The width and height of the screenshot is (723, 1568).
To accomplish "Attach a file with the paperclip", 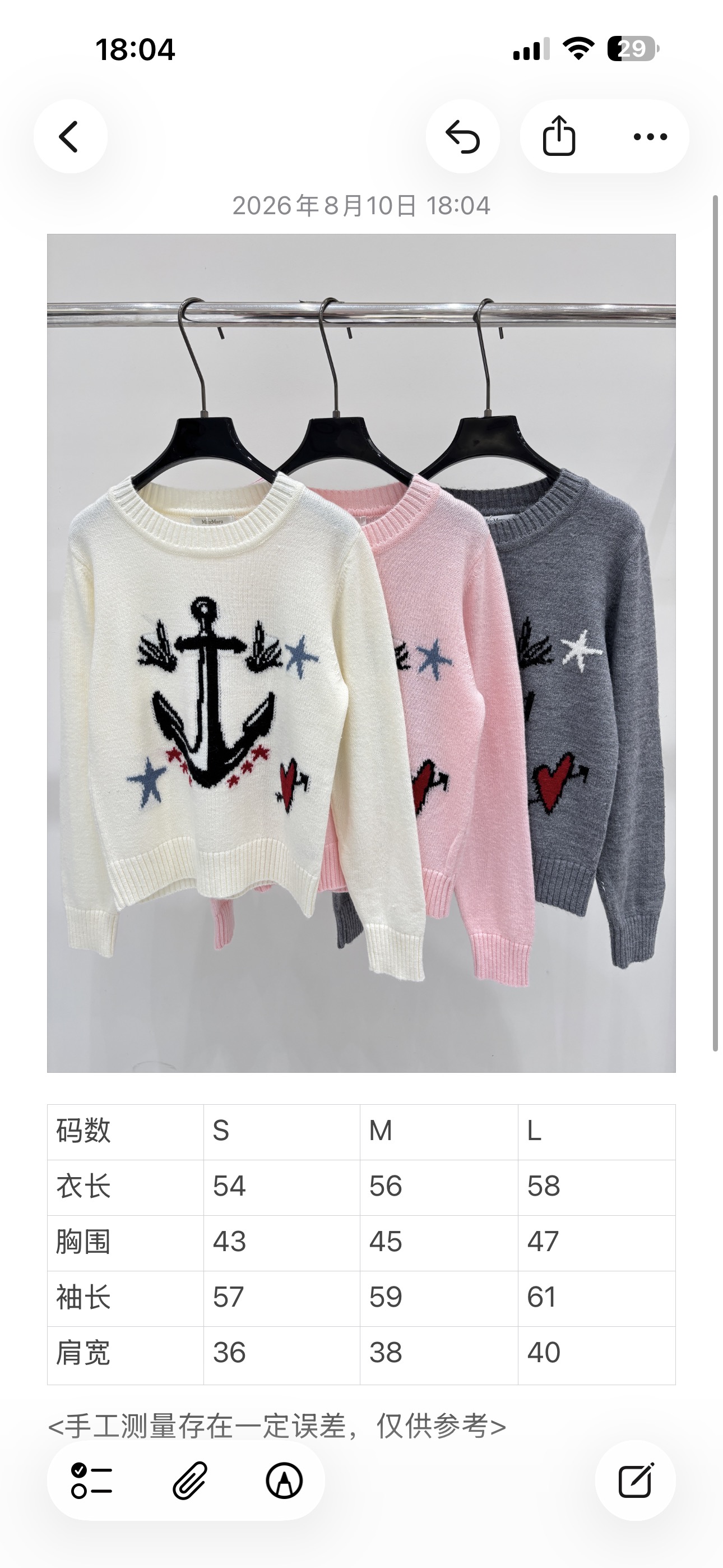I will pyautogui.click(x=190, y=1481).
